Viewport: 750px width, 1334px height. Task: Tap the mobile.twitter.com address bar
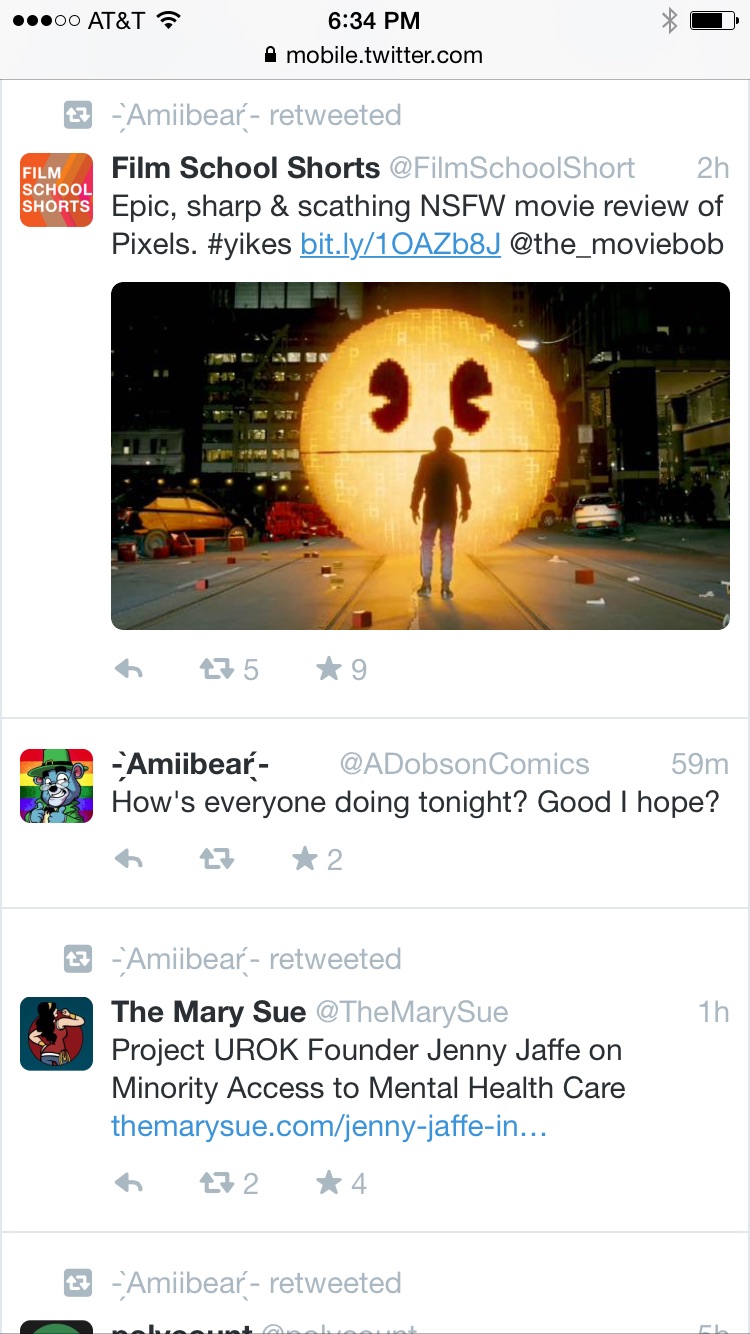(374, 55)
